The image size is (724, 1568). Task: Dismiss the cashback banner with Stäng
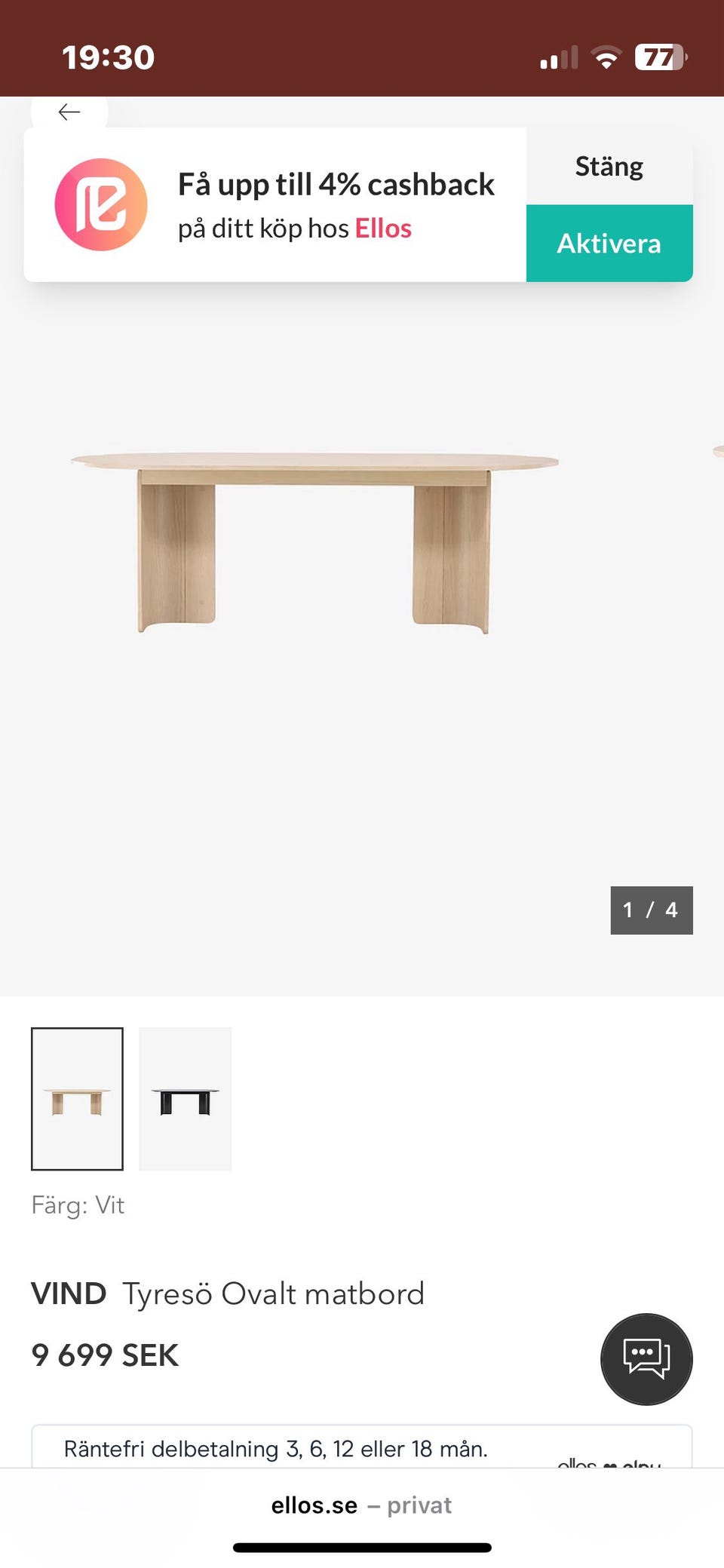(609, 166)
